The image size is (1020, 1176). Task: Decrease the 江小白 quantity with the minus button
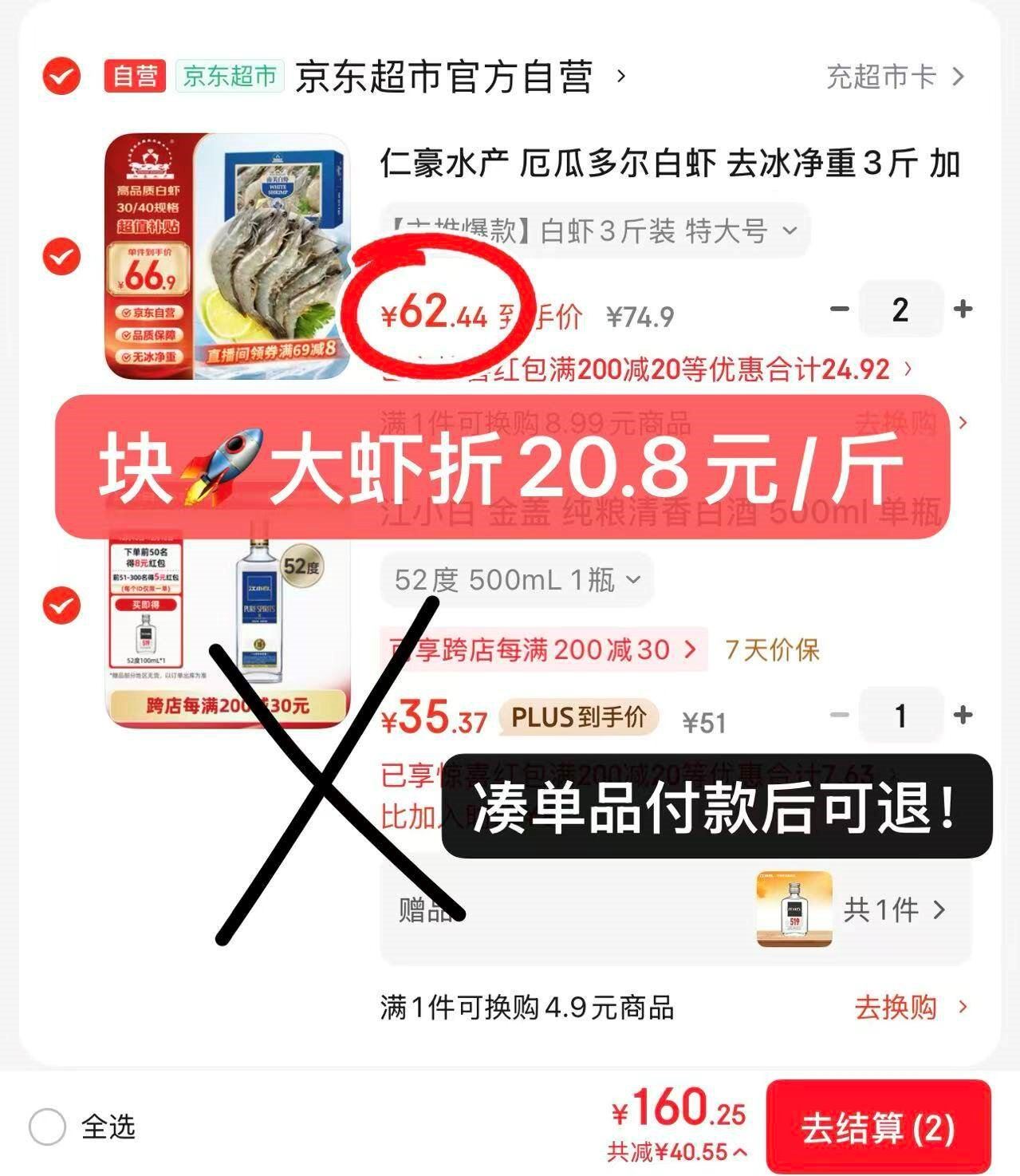(x=839, y=715)
